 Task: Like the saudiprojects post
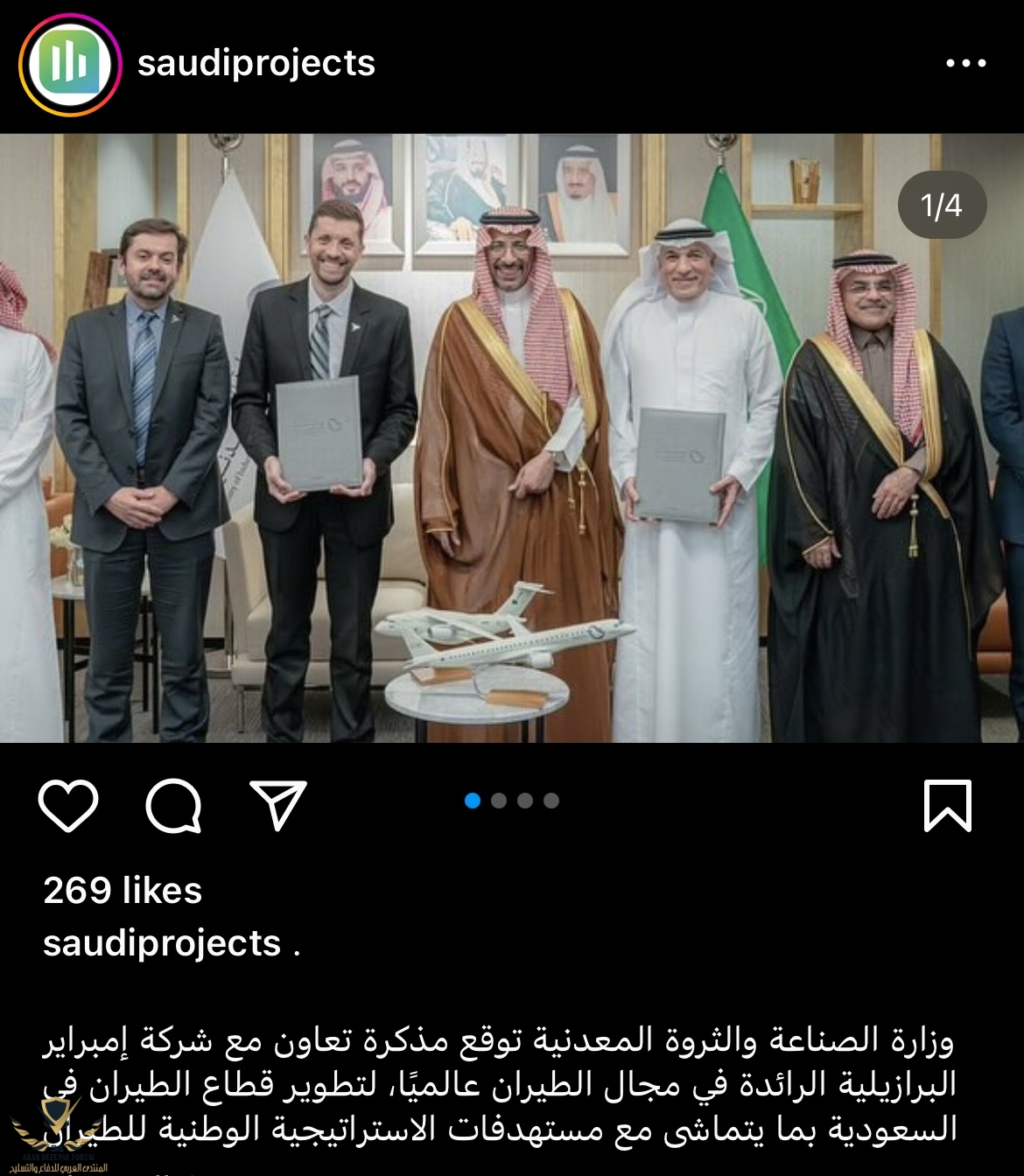coord(68,805)
